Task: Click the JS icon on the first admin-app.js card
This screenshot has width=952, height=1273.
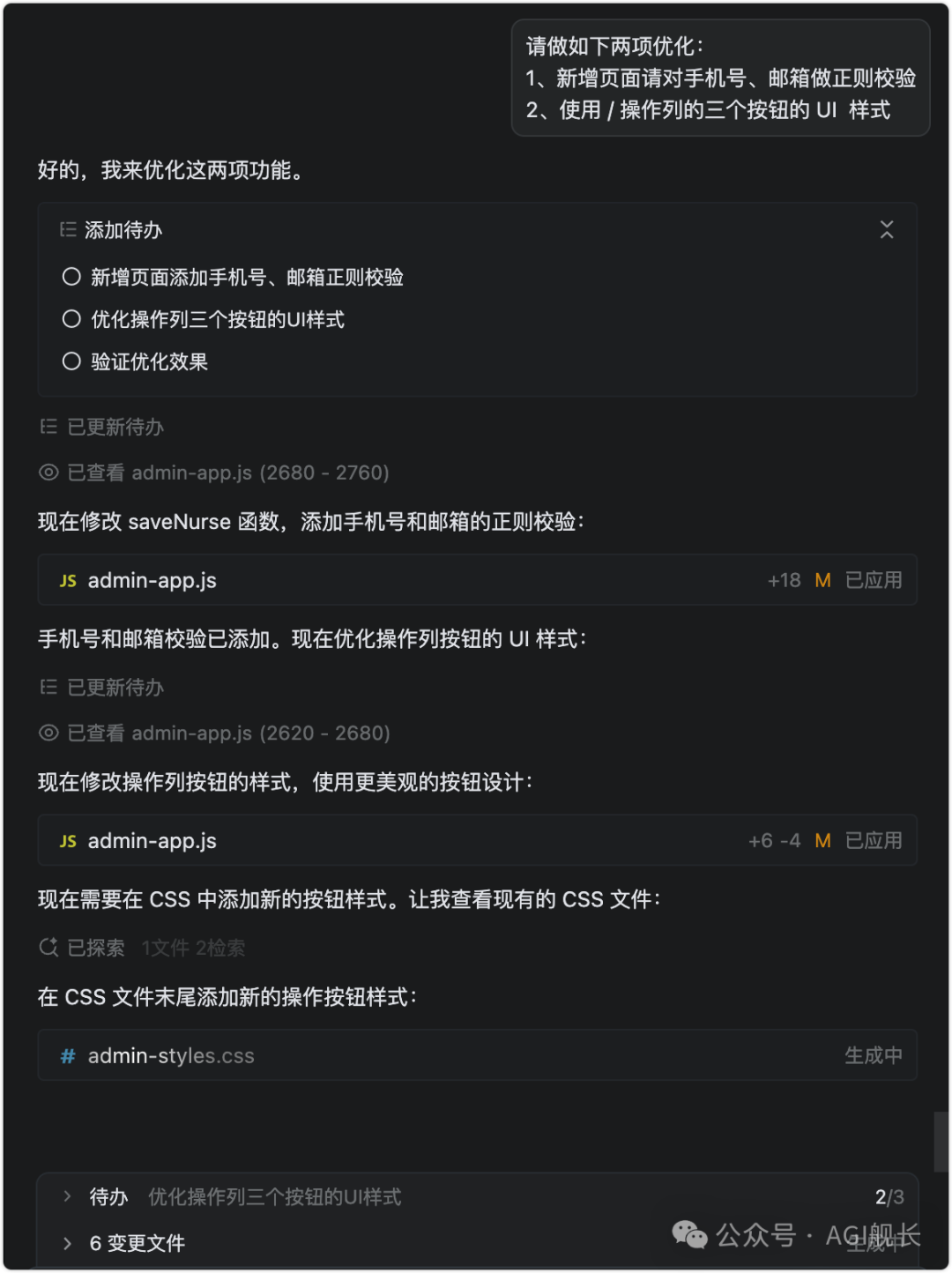Action: coord(68,580)
